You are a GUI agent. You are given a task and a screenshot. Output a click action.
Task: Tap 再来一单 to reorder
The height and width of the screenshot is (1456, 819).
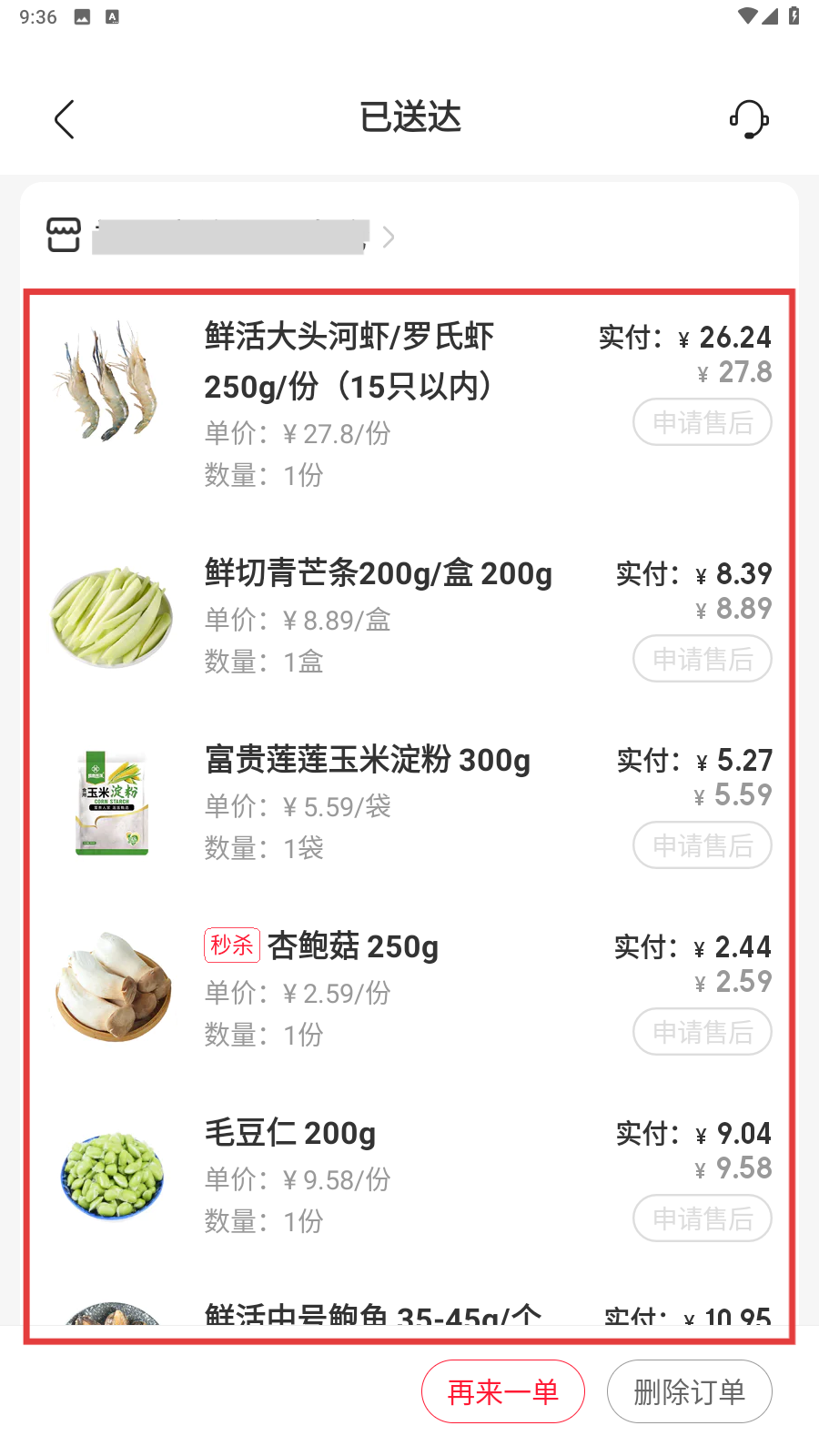pyautogui.click(x=503, y=1391)
